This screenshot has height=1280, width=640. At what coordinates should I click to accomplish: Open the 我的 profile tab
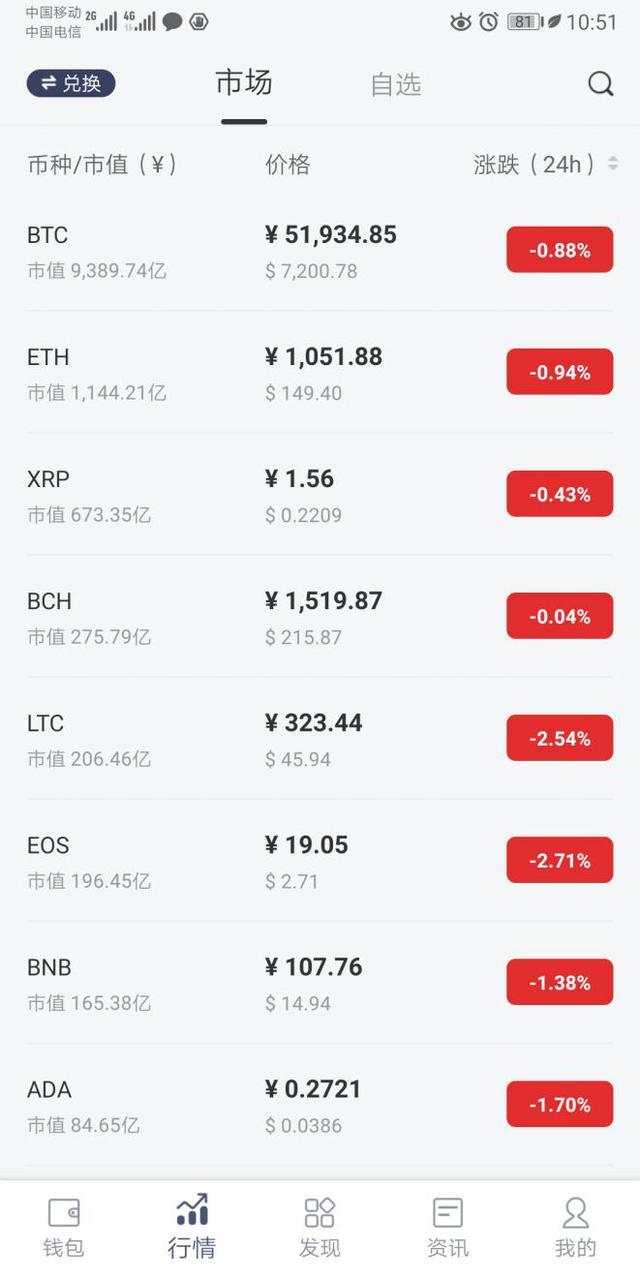(x=576, y=1228)
